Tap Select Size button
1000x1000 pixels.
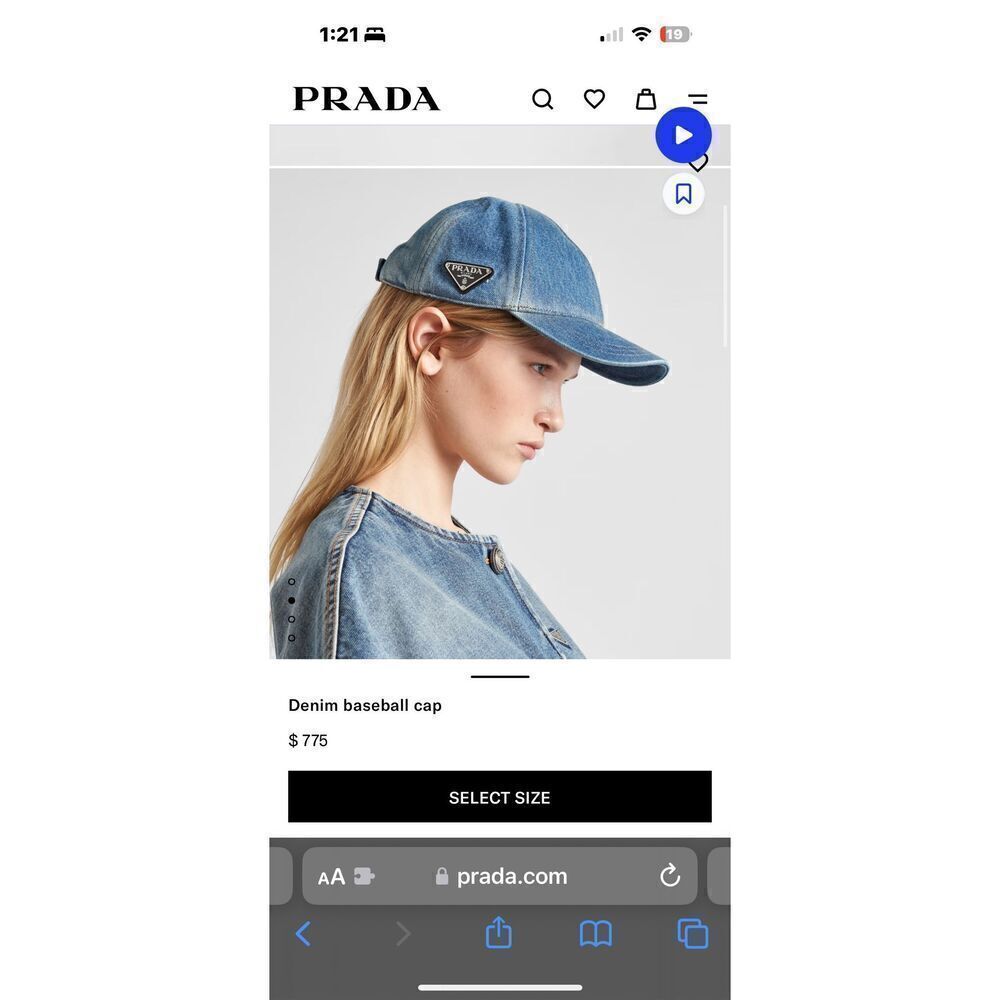(499, 797)
